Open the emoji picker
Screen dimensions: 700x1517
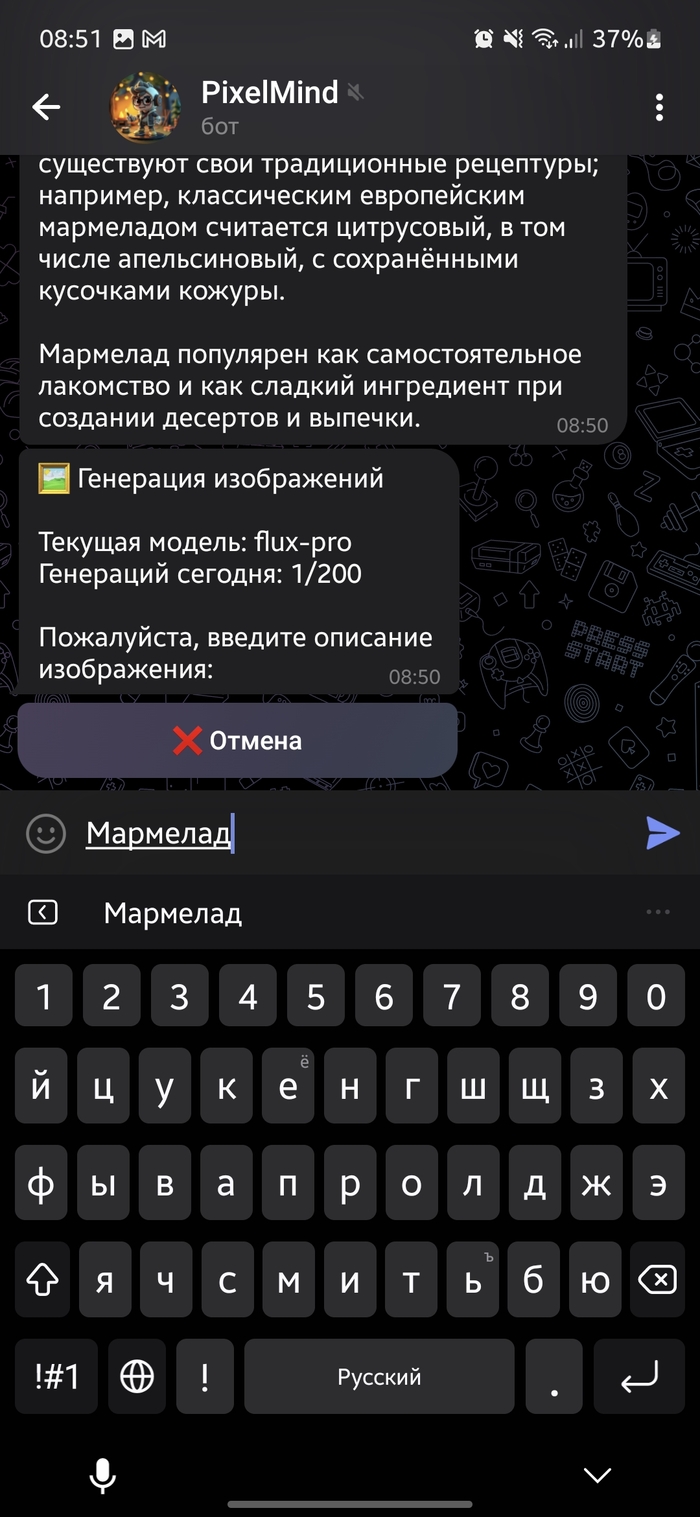pyautogui.click(x=45, y=833)
